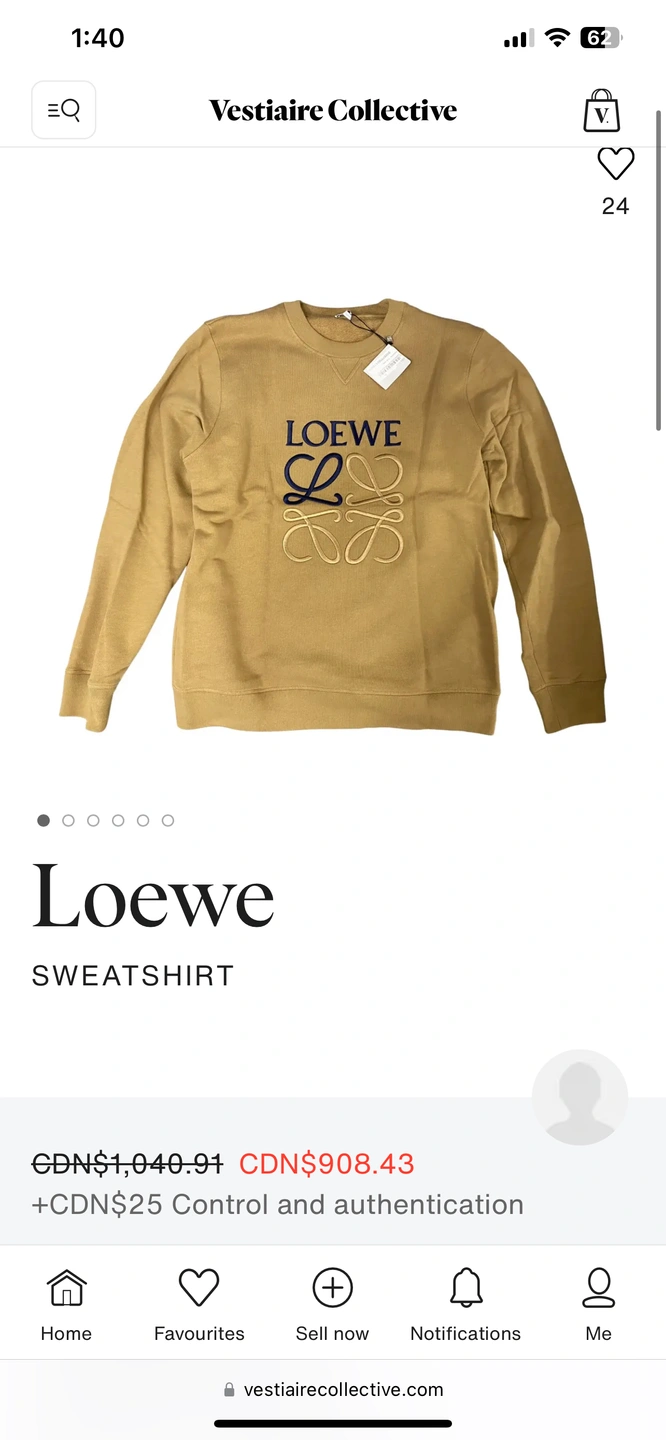Viewport: 666px width, 1440px height.
Task: Open the search menu button
Action: pos(64,110)
